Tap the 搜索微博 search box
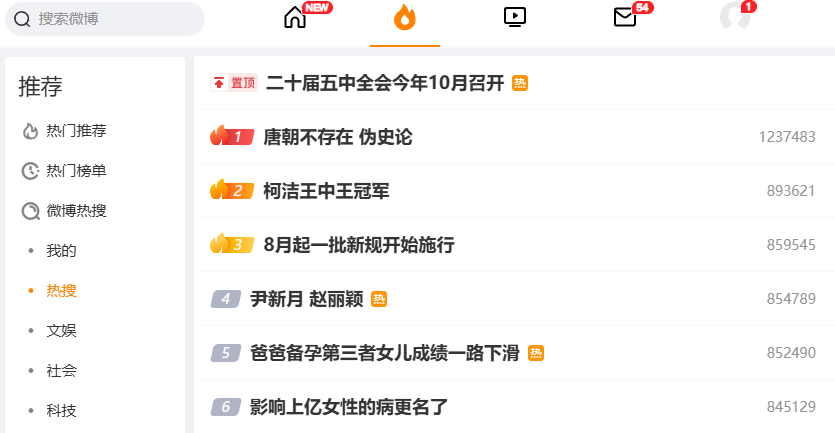The height and width of the screenshot is (433, 835). coord(105,19)
